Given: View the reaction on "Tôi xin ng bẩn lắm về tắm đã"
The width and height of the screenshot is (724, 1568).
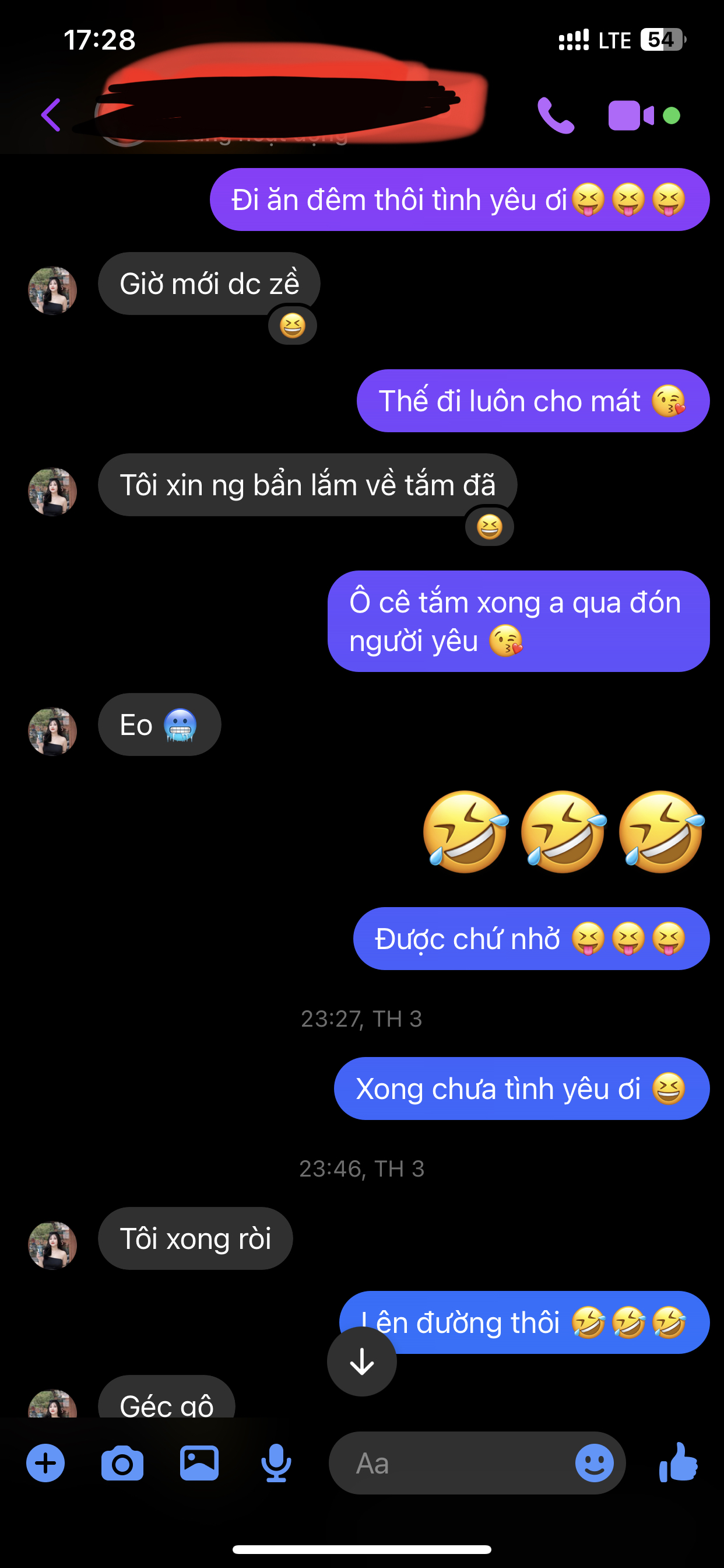Looking at the screenshot, I should click(489, 527).
